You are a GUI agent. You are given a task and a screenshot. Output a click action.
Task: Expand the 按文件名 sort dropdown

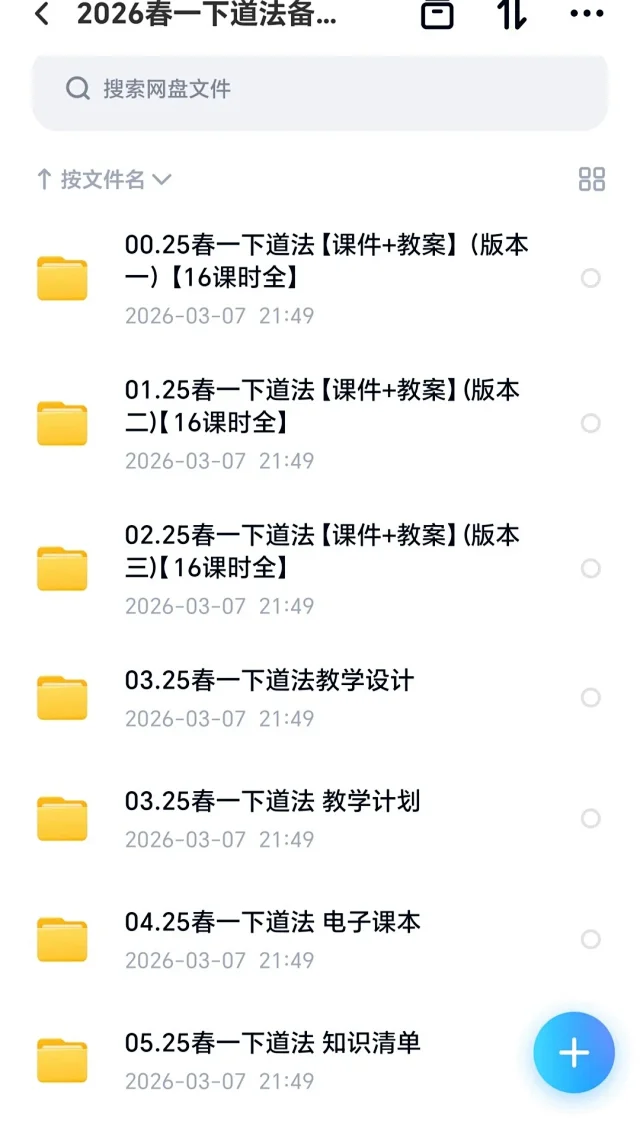[104, 180]
